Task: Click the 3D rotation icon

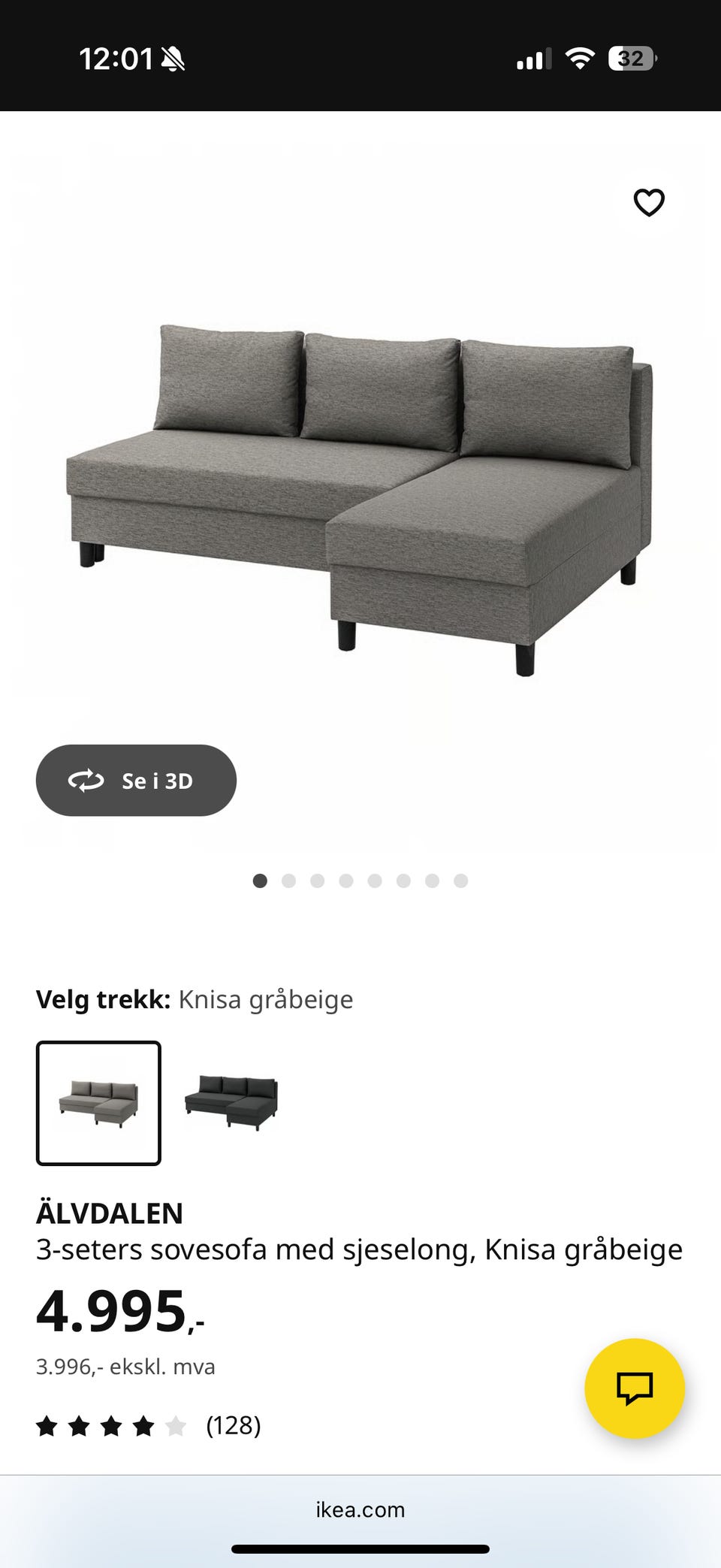Action: coord(87,781)
